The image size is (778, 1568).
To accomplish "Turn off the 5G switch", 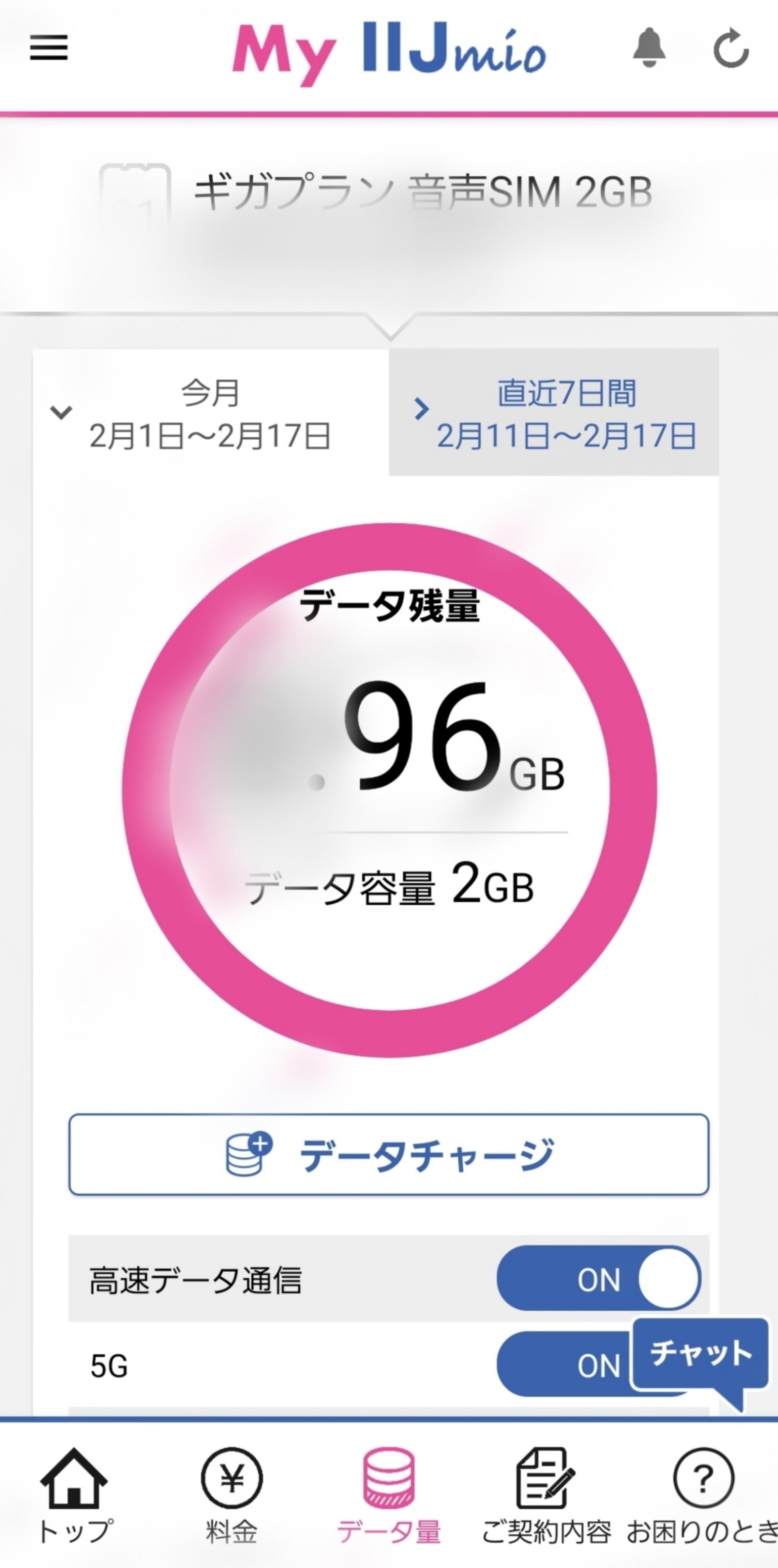I will coord(560,1365).
